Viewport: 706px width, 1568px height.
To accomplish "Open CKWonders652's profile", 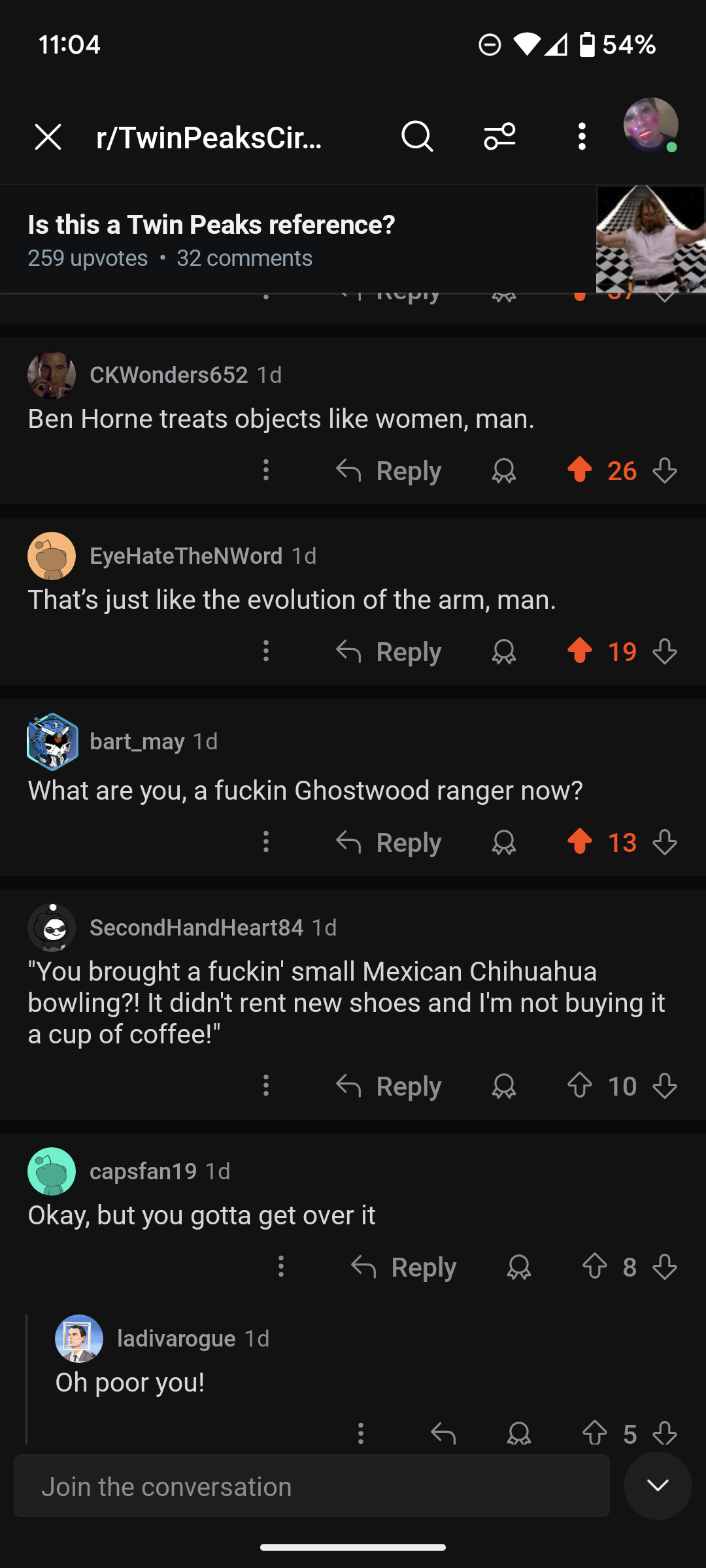I will click(168, 375).
